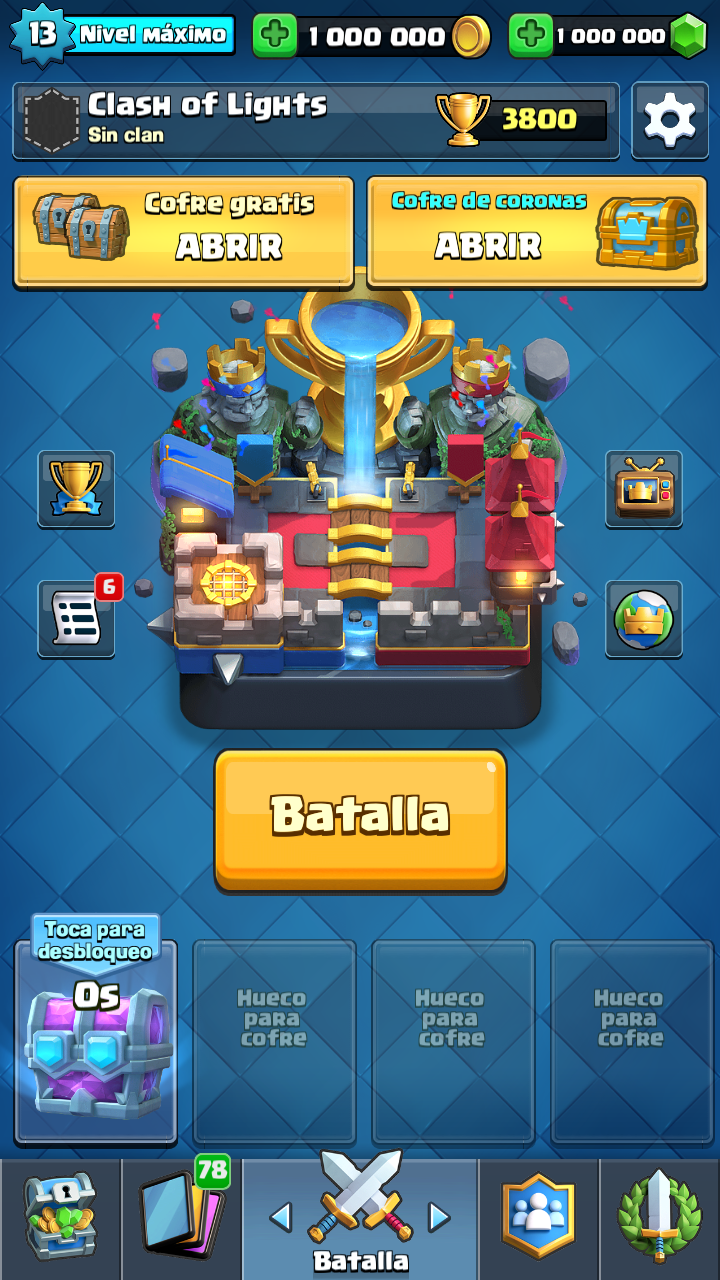Switch to the tournaments sword tab
Image resolution: width=720 pixels, height=1280 pixels.
tap(660, 1218)
